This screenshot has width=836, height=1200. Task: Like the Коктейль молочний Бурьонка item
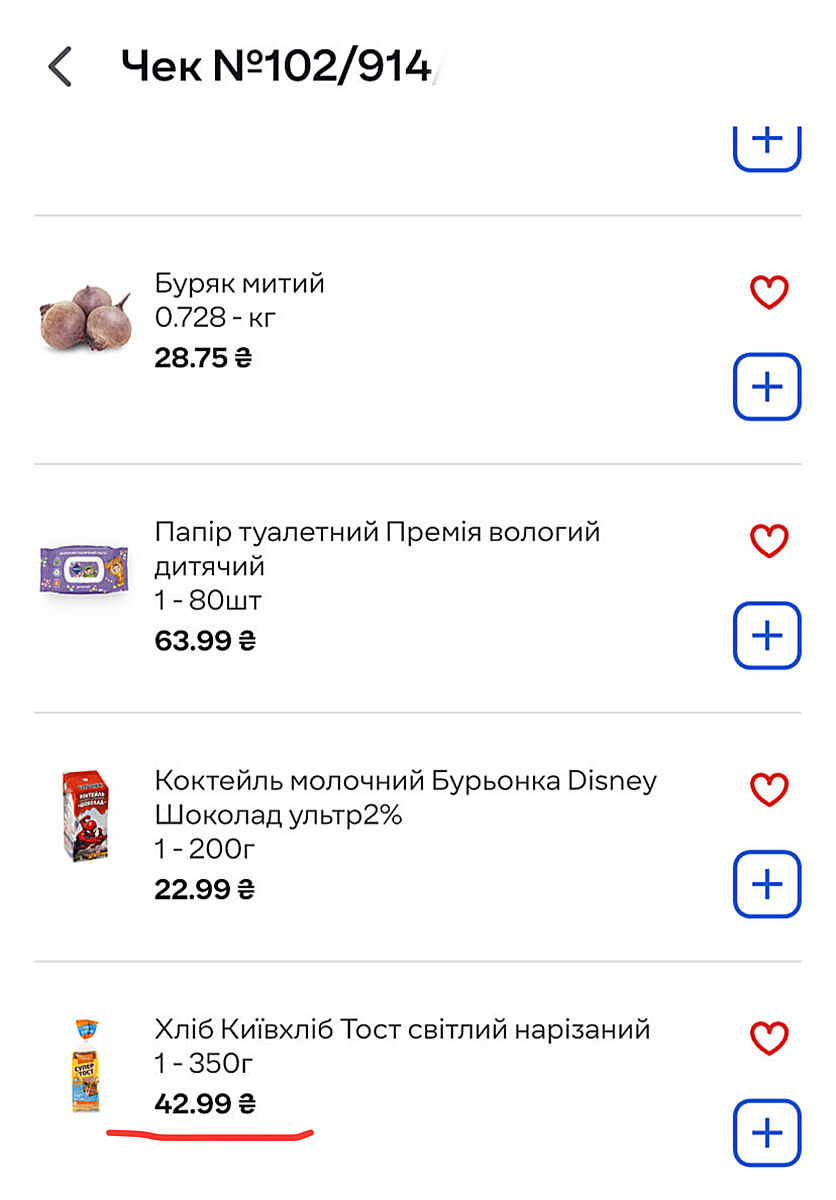[768, 790]
